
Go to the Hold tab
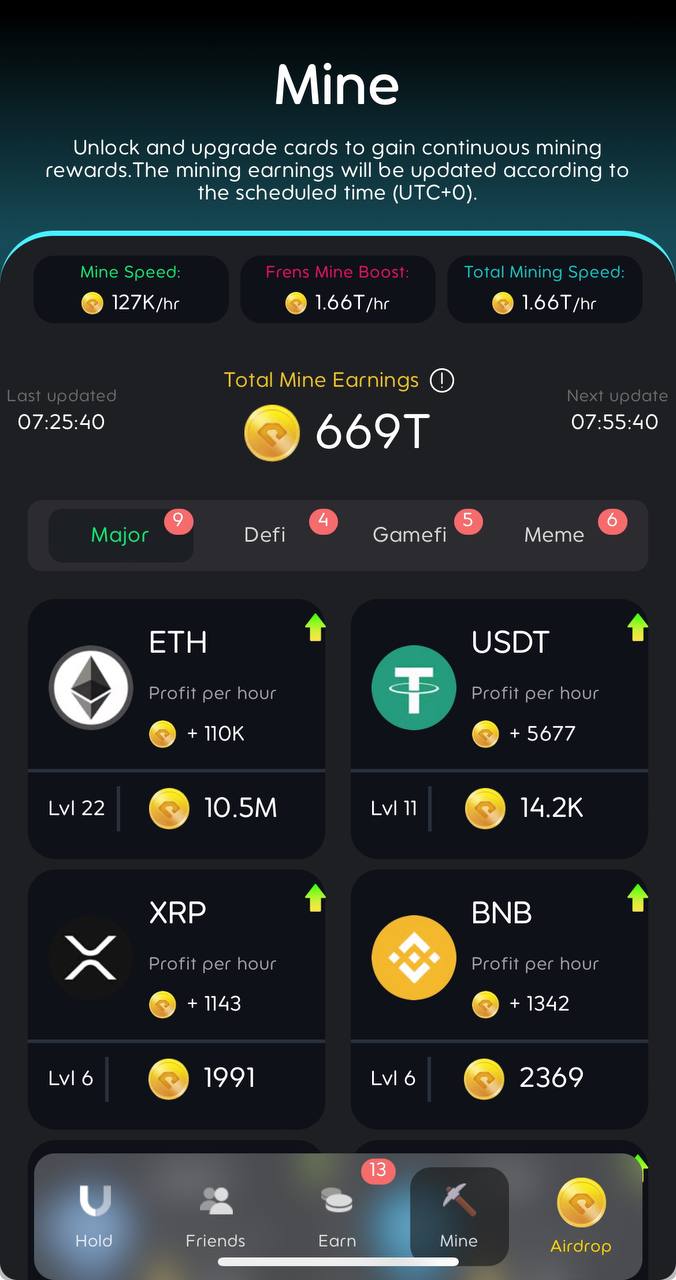point(94,1216)
